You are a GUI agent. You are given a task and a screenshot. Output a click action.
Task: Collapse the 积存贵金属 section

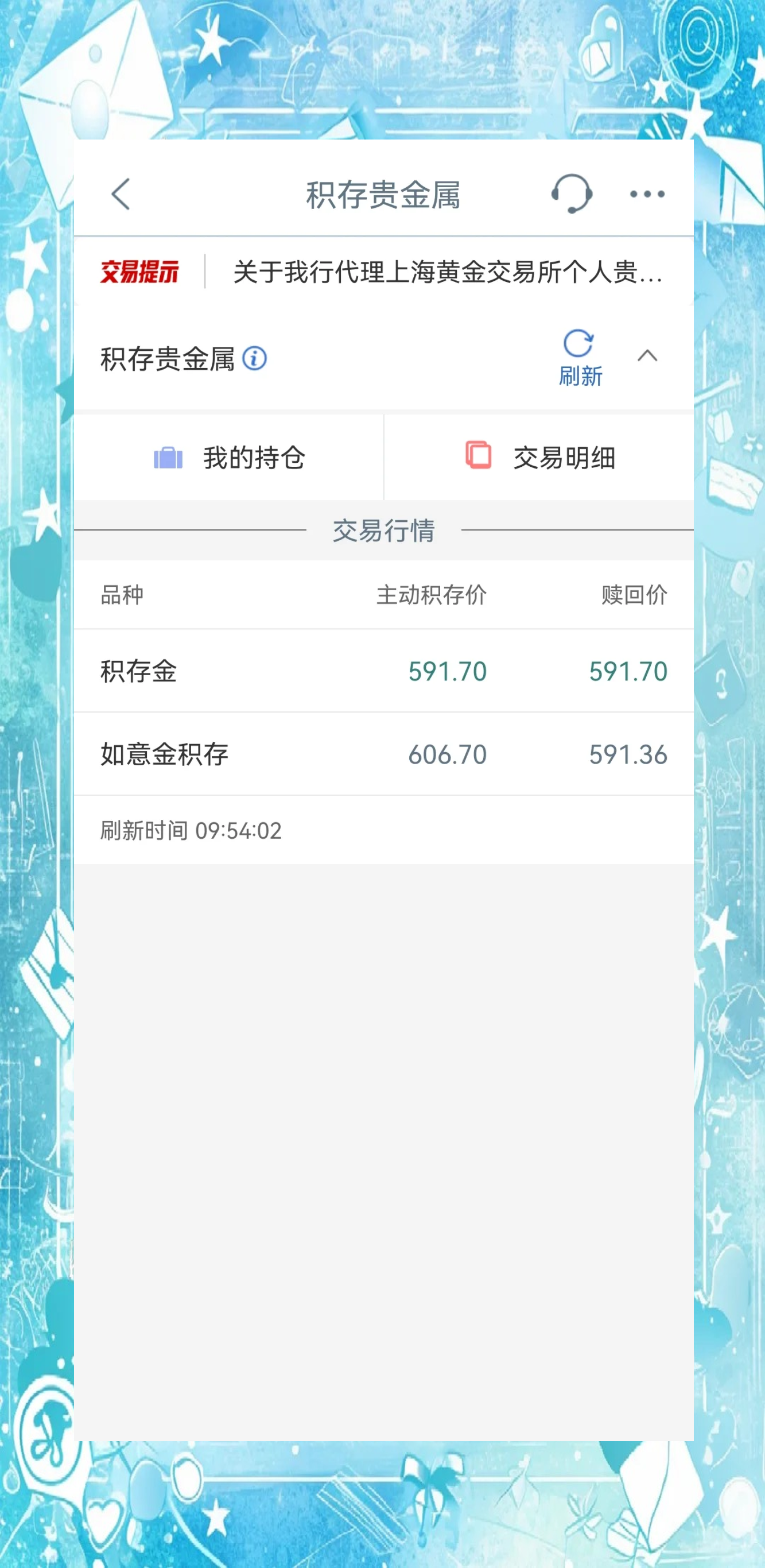click(647, 356)
